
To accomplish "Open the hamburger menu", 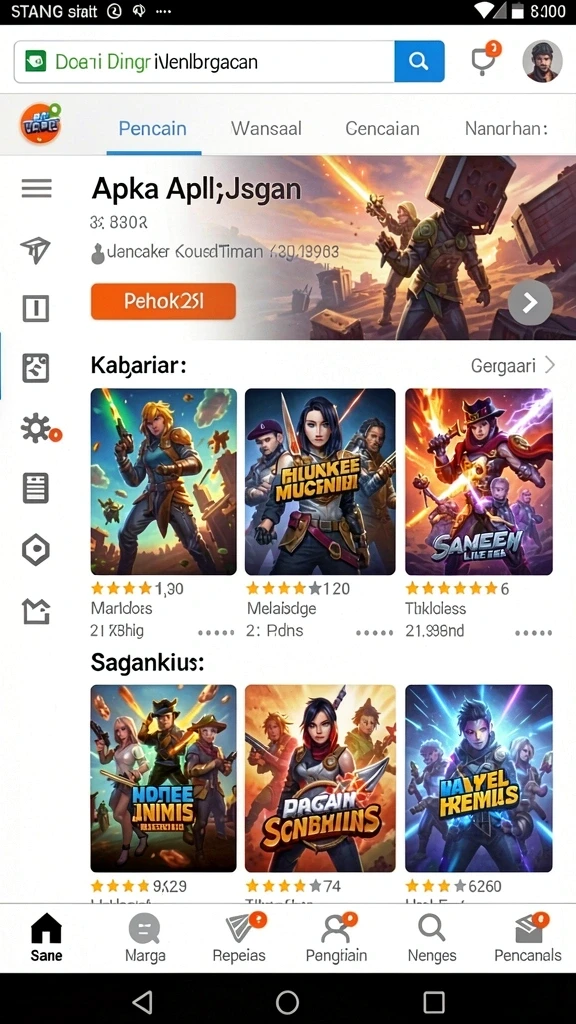I will click(37, 189).
